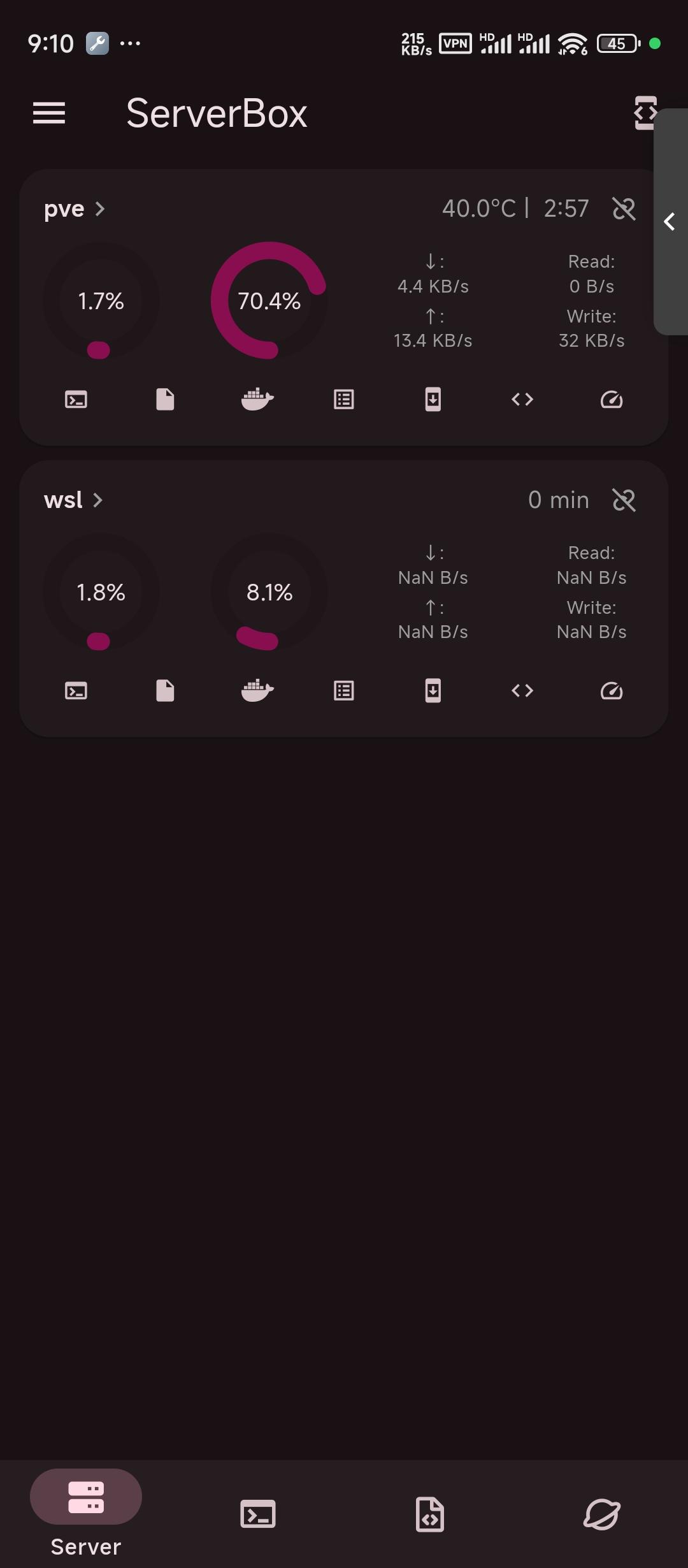This screenshot has width=688, height=1568.
Task: Switch to the SSH terminal tab
Action: tap(258, 1514)
